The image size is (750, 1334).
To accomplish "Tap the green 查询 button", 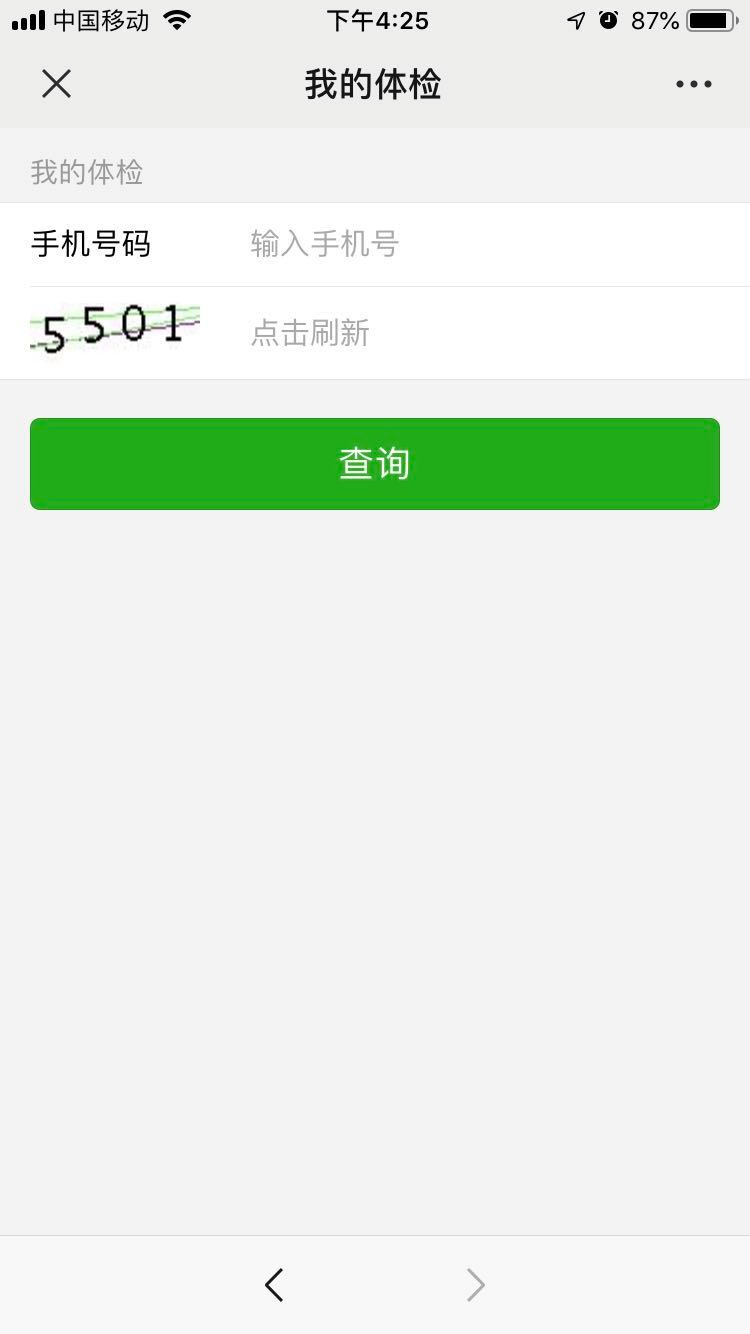I will click(375, 464).
